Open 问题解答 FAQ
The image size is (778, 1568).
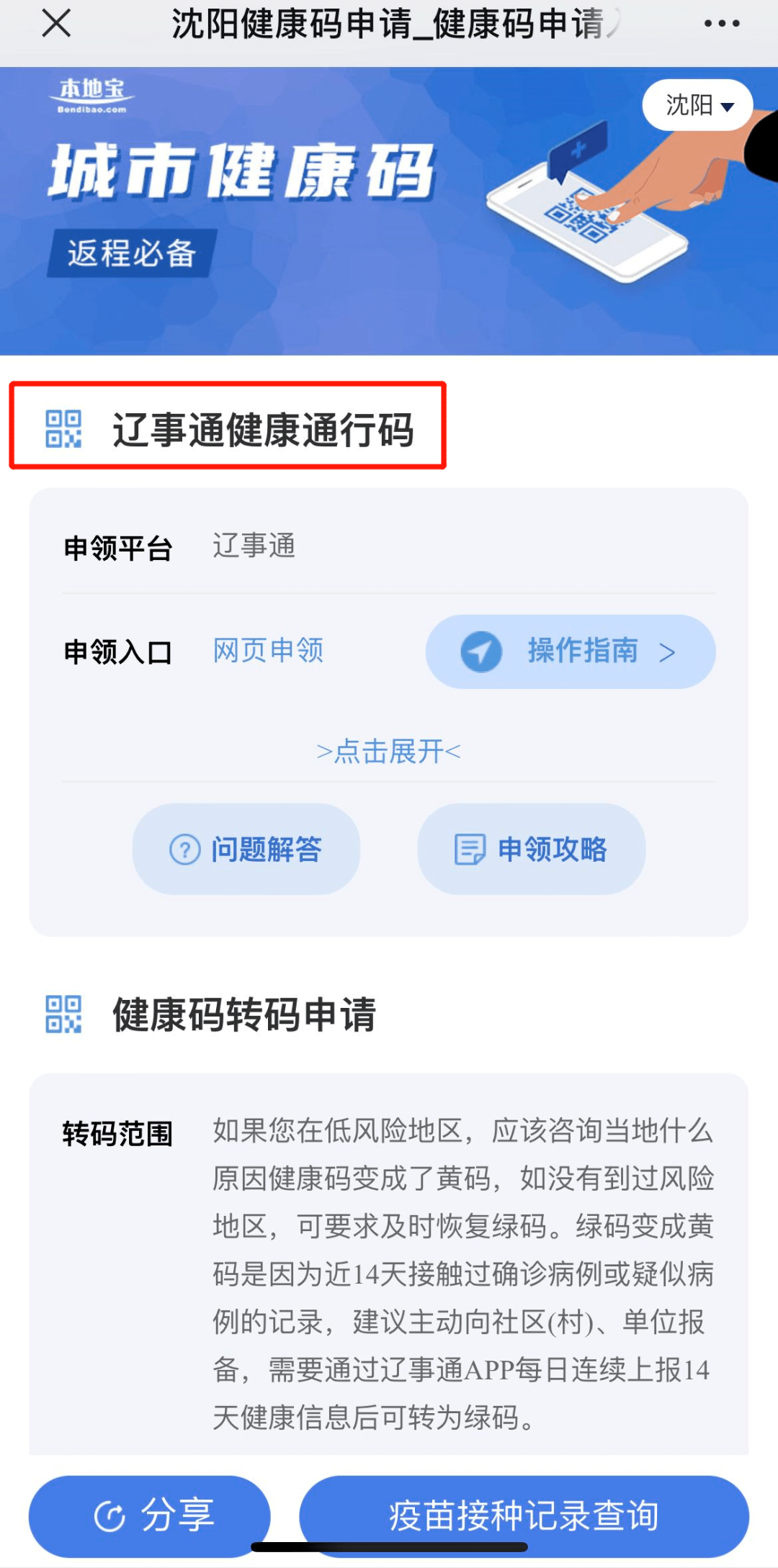(246, 850)
